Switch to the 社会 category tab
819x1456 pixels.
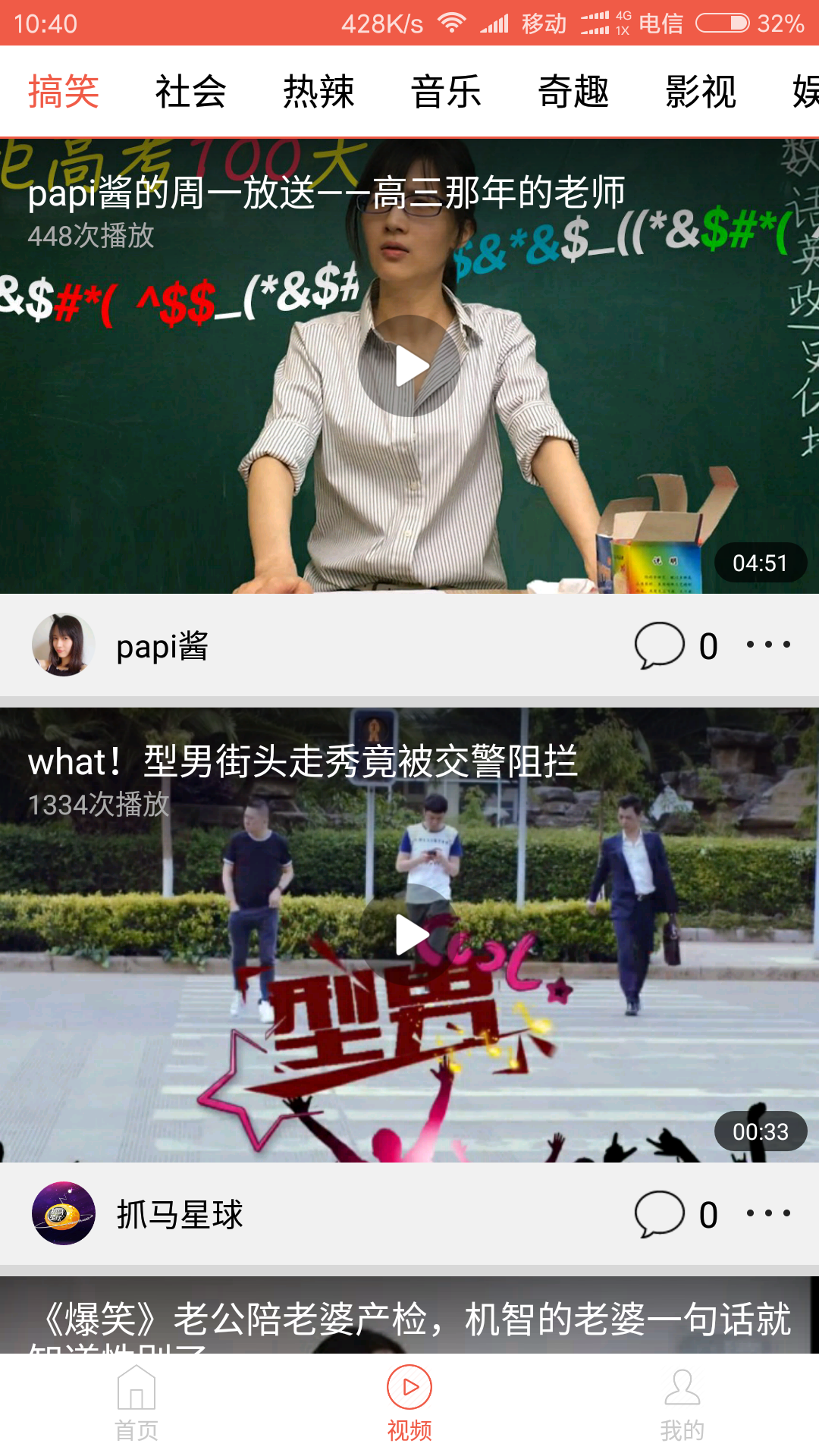click(191, 92)
